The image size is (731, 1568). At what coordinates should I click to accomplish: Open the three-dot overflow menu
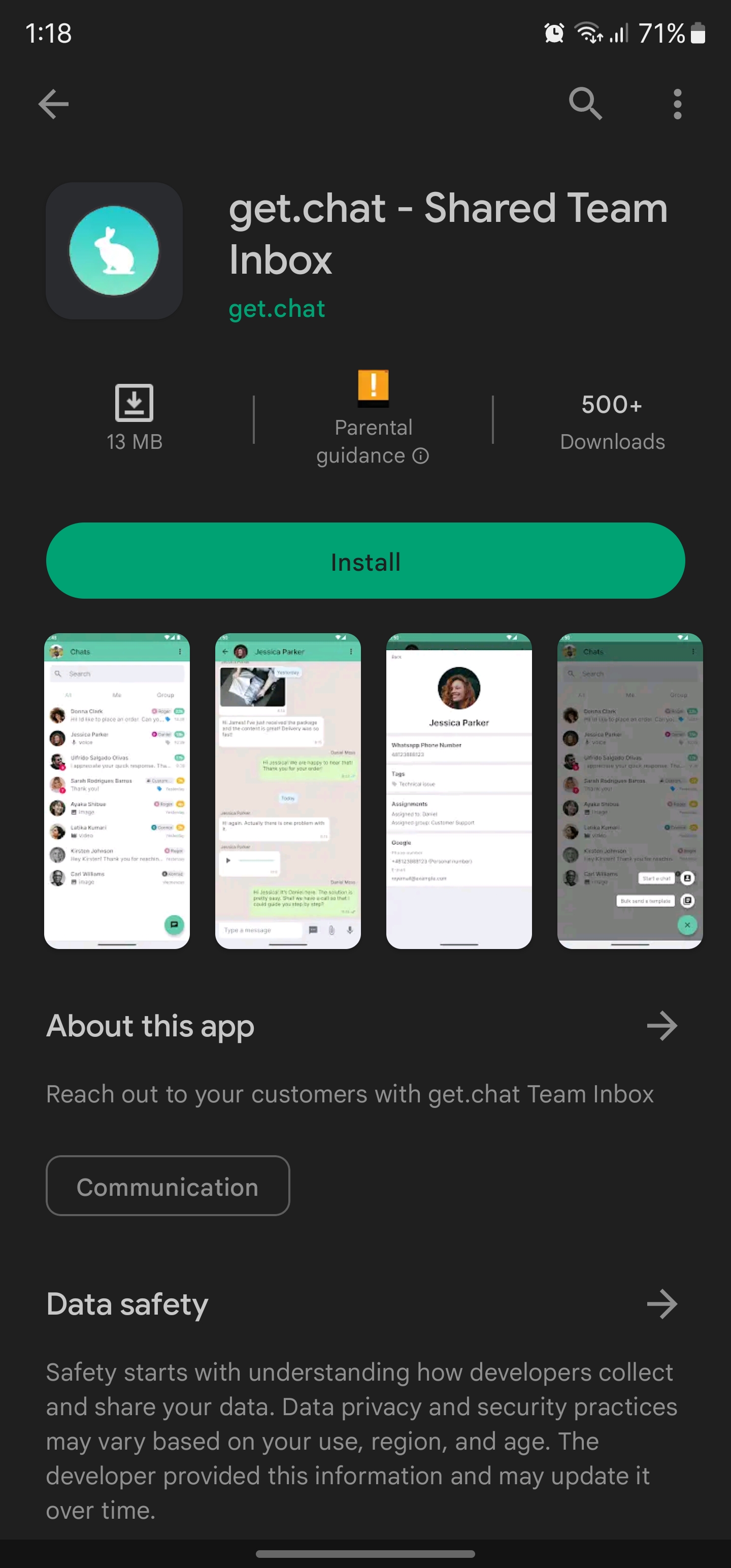tap(677, 104)
